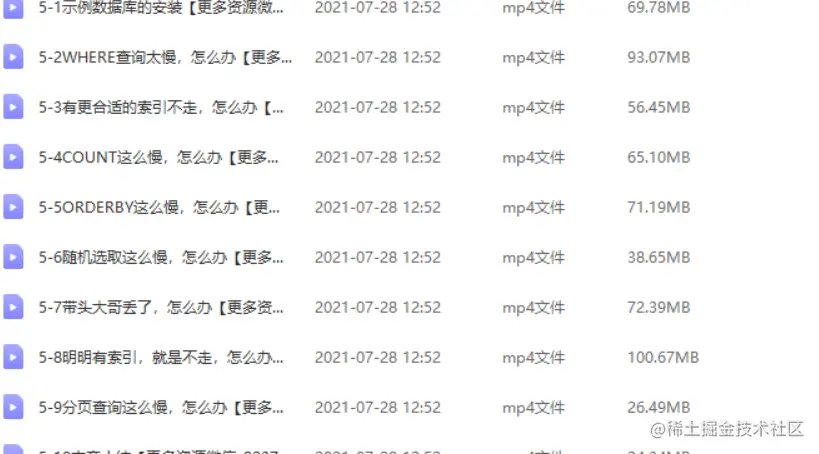This screenshot has width=819, height=454.
Task: Play the 5-6随机选取这么慢 video
Action: (160, 257)
